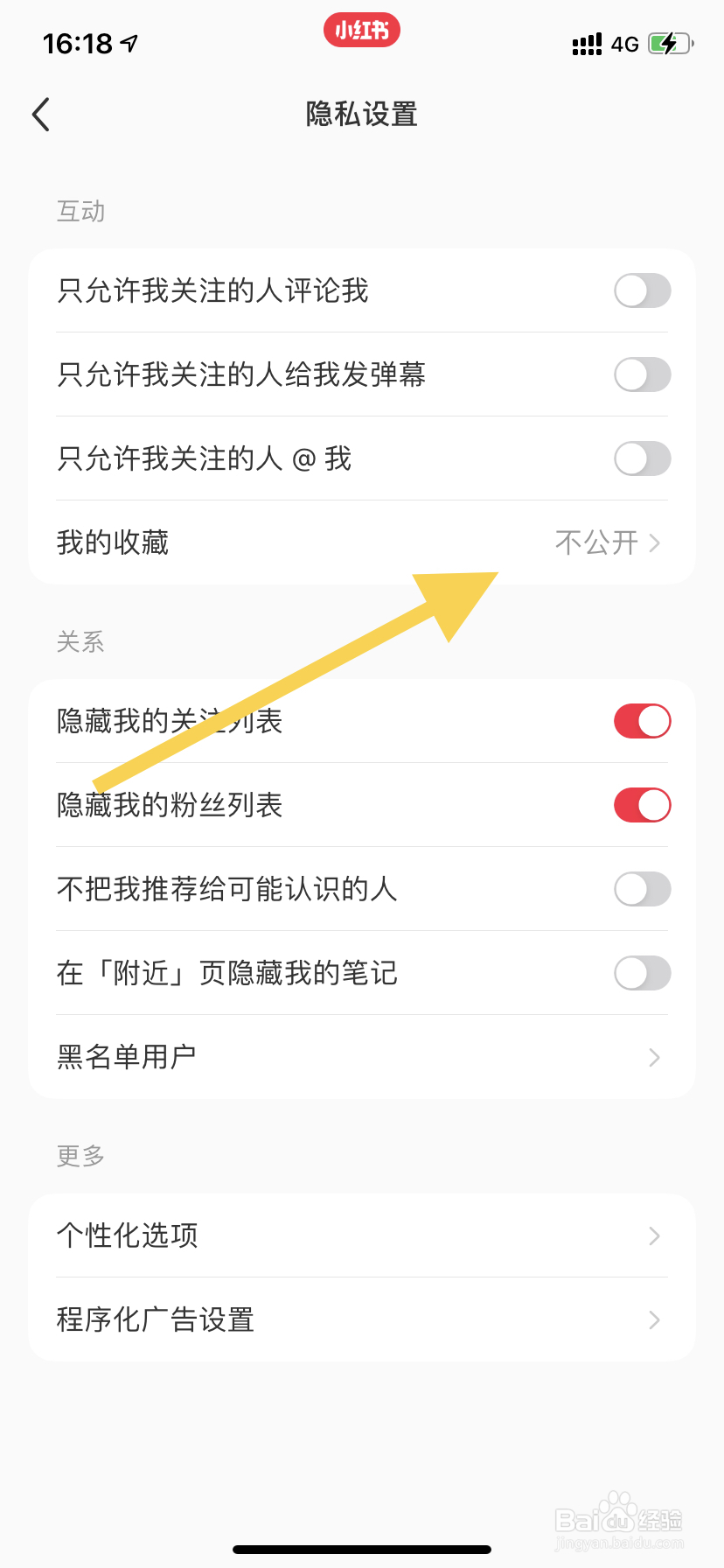The height and width of the screenshot is (1568, 724).
Task: Tap the 隐私设置 page title
Action: pos(362,114)
